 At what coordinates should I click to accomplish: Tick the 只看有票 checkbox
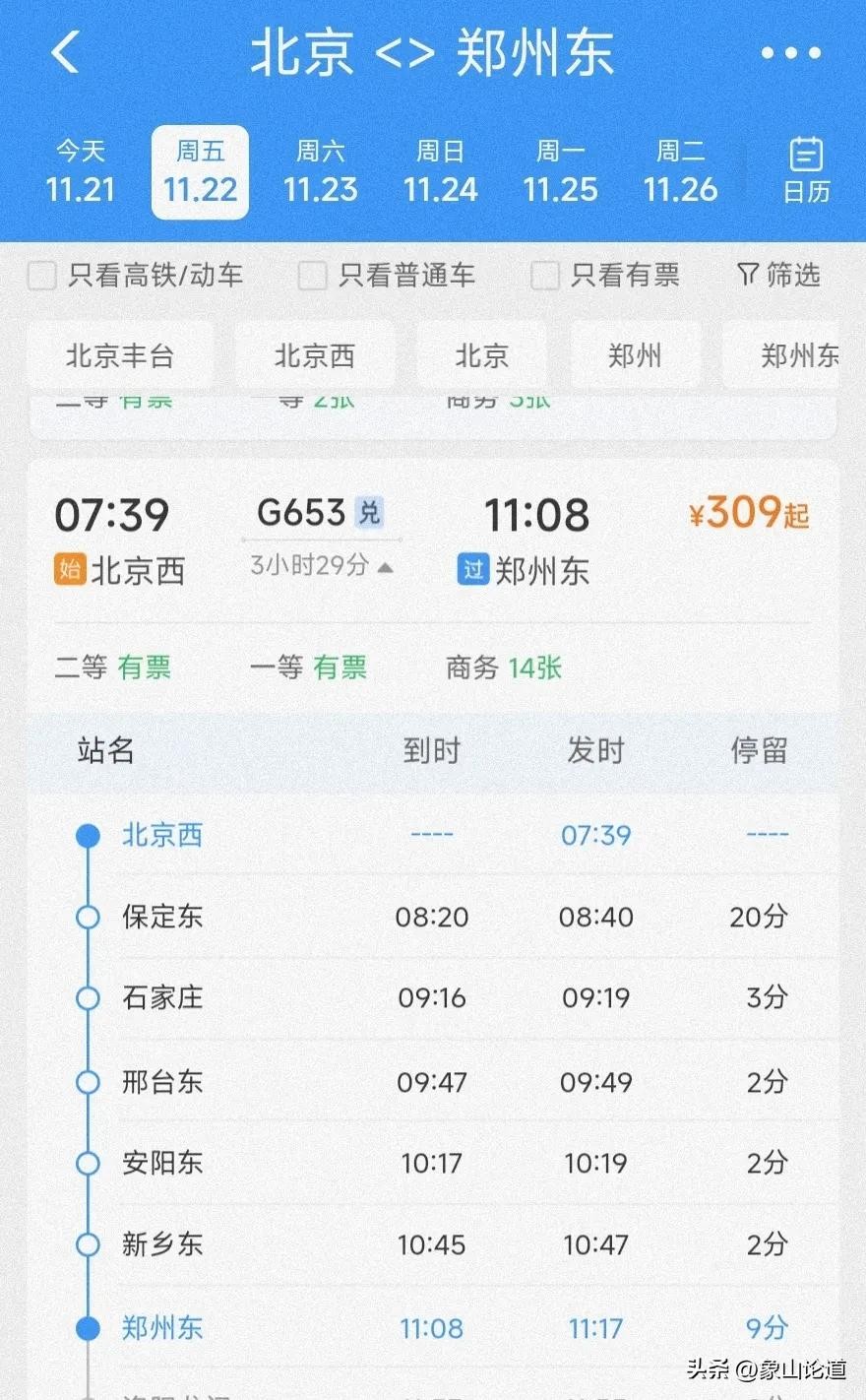545,276
